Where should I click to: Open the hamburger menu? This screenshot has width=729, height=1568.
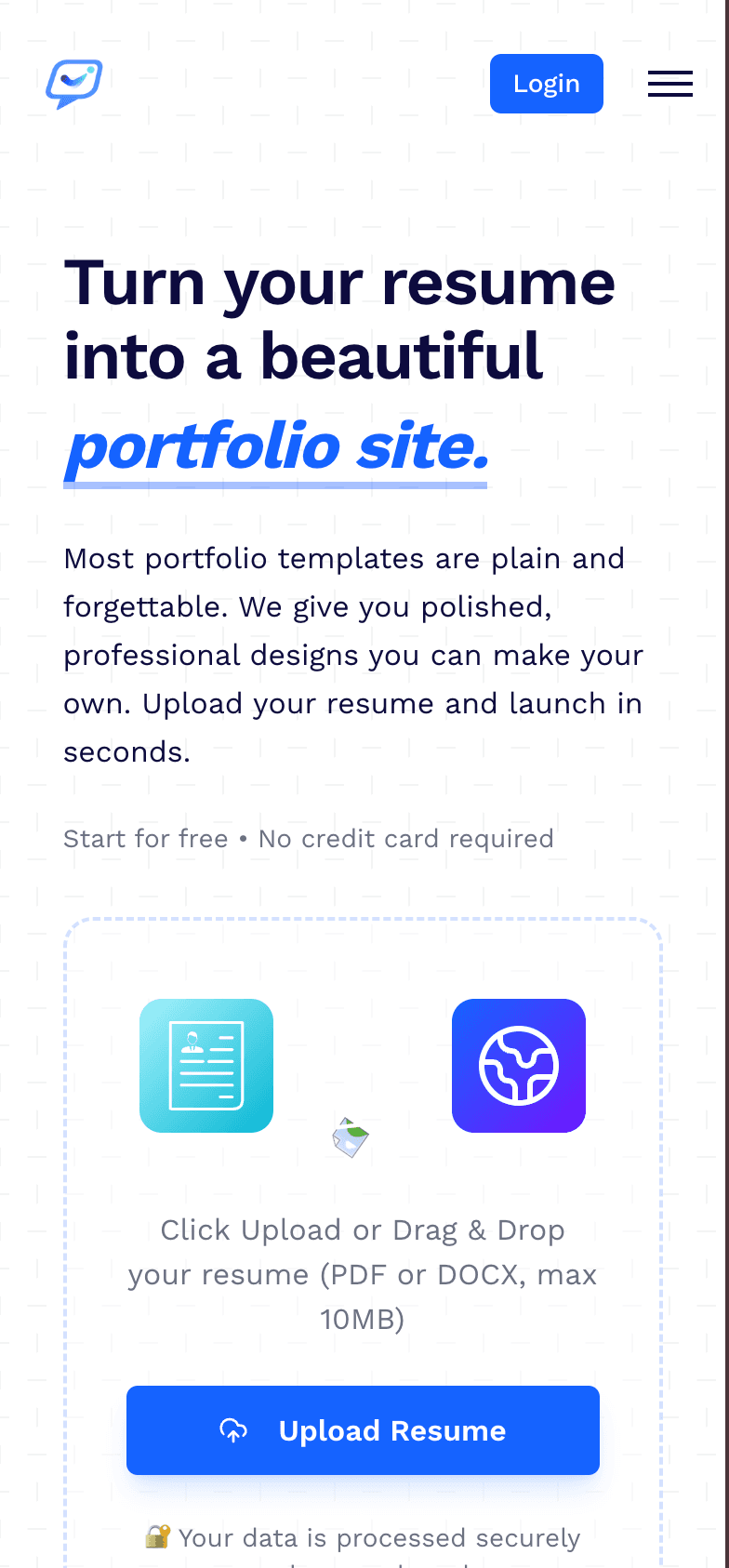669,84
